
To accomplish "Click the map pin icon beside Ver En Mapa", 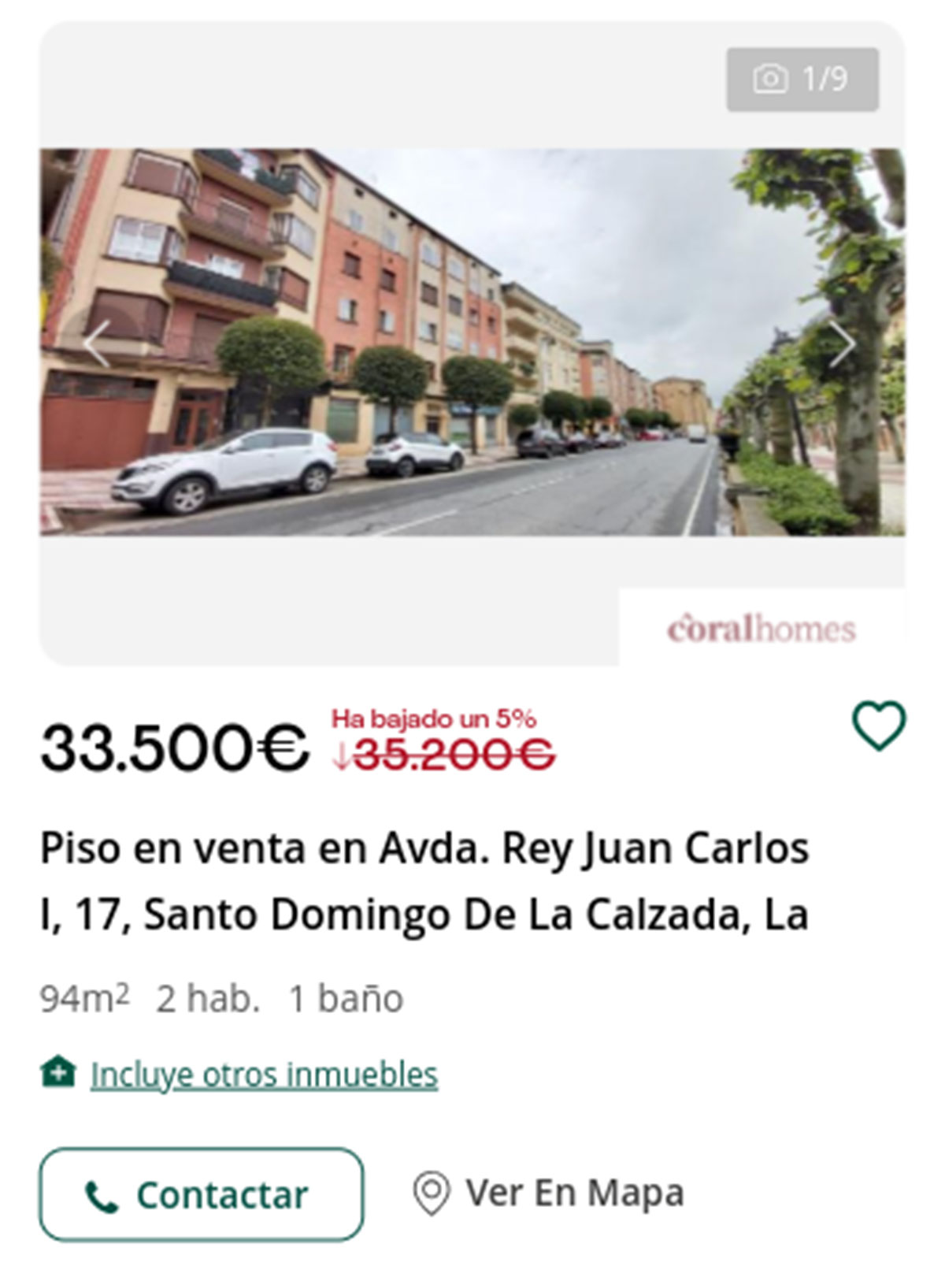I will [429, 1194].
